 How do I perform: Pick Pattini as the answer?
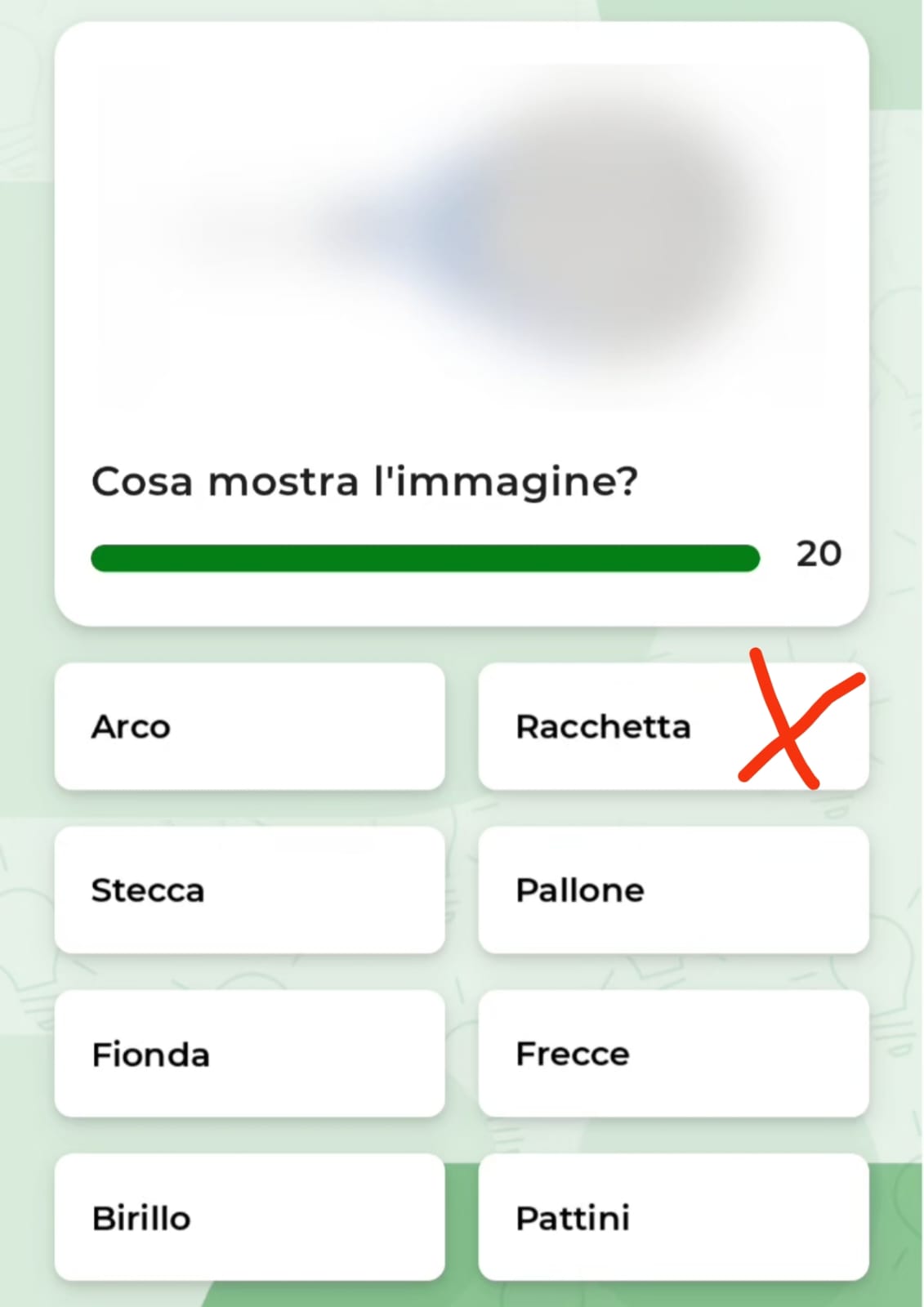673,1217
